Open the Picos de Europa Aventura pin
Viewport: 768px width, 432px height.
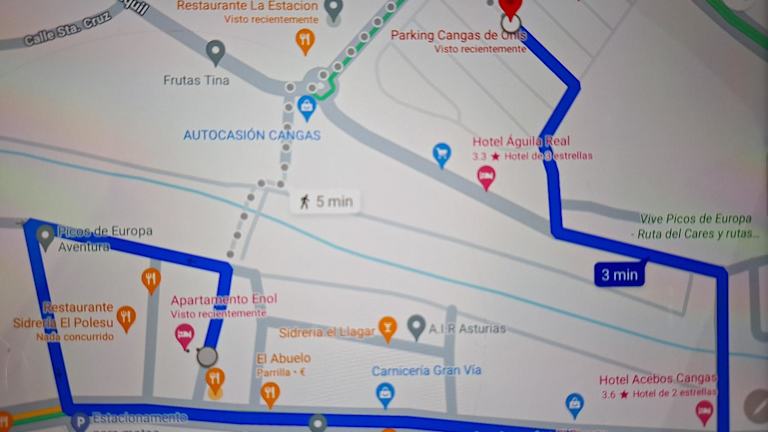tap(45, 236)
